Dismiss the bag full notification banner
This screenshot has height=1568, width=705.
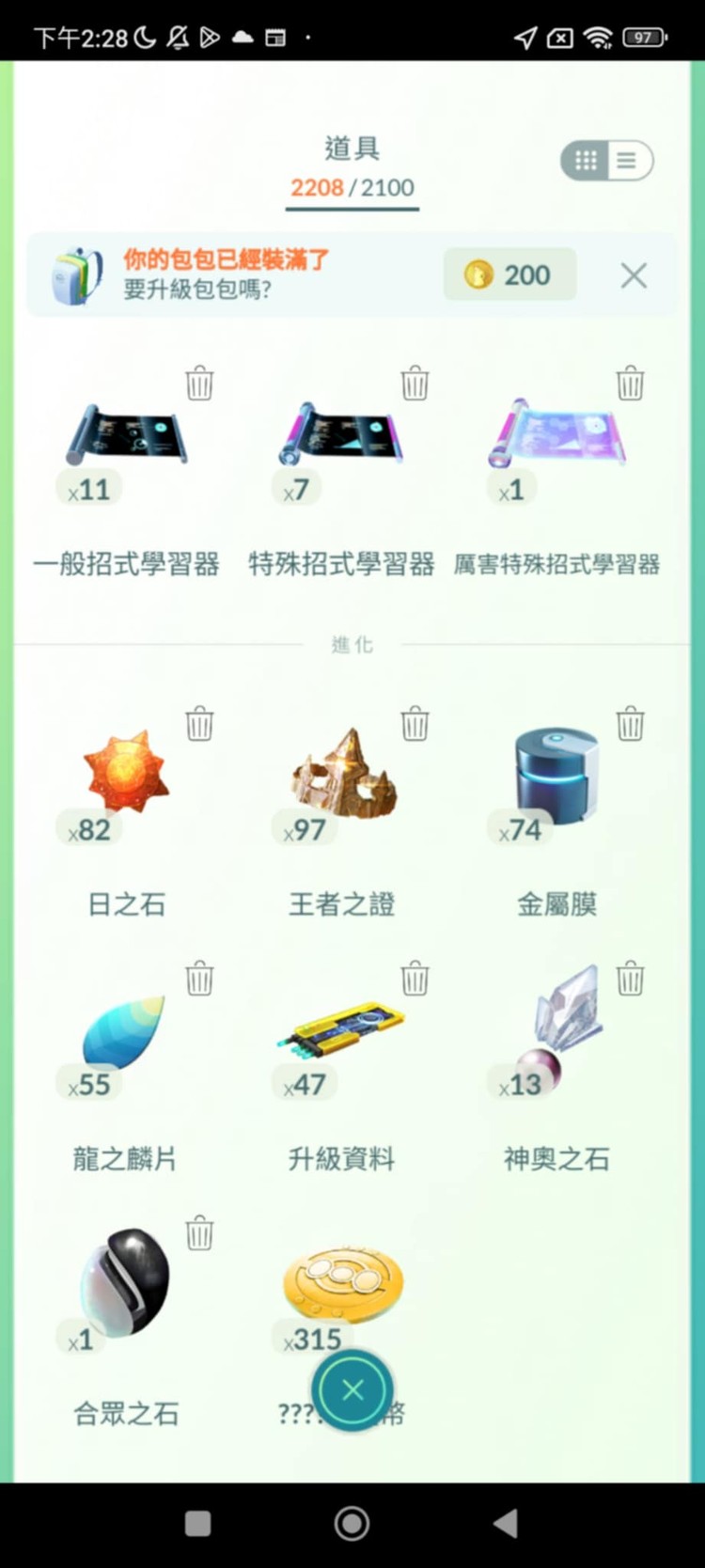coord(634,274)
